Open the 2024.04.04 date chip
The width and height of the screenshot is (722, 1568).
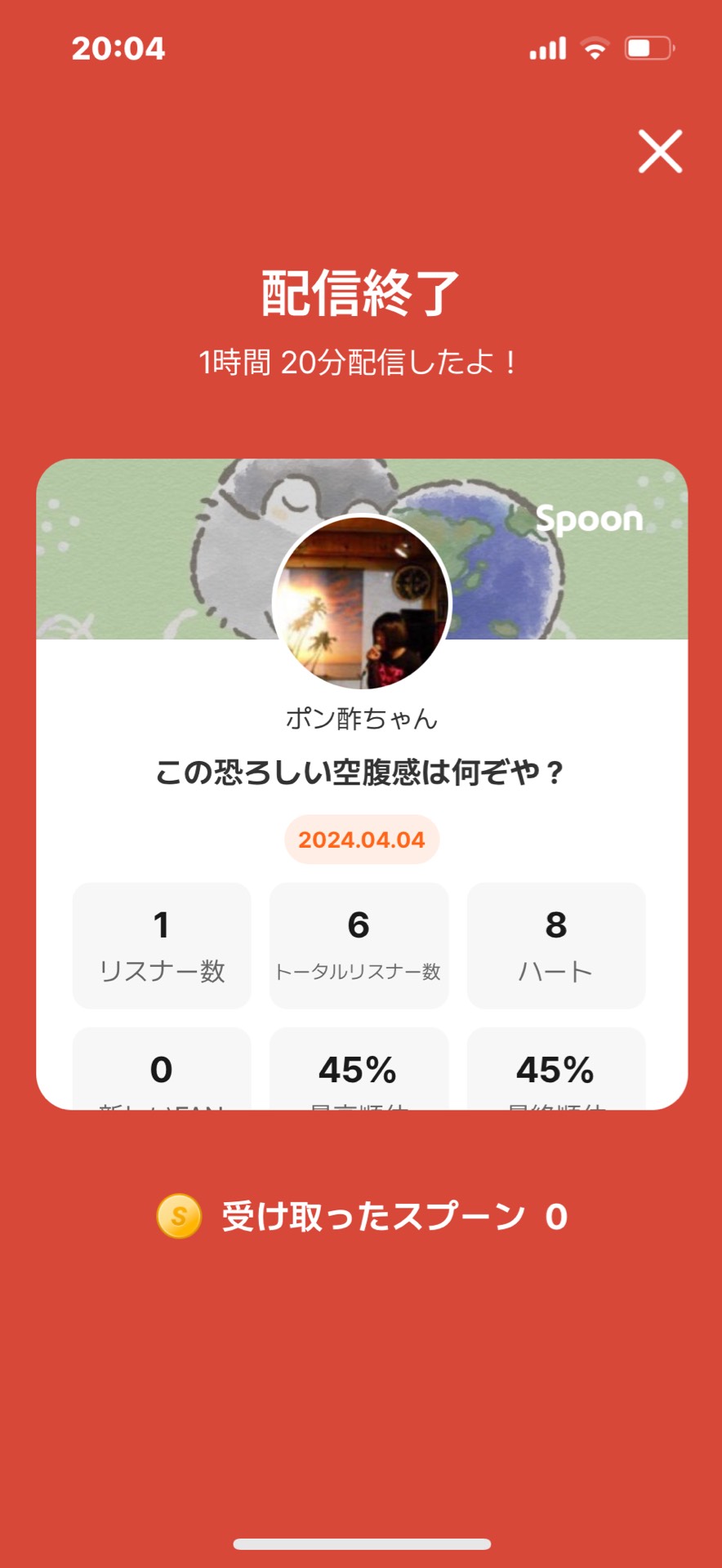click(361, 839)
